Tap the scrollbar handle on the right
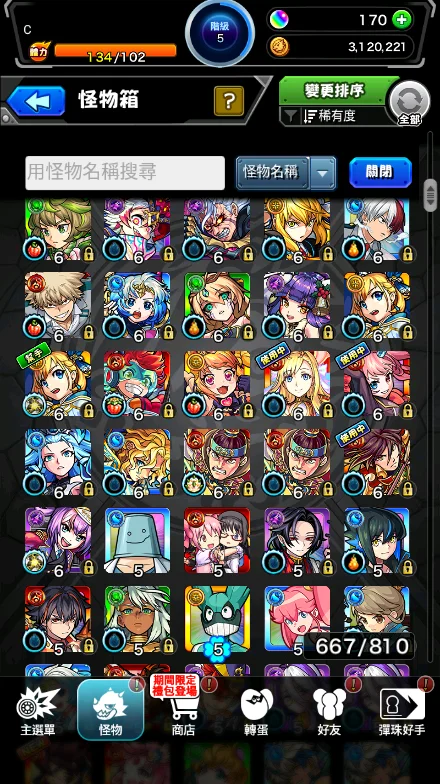Screen dimensions: 440x784 click(x=430, y=195)
